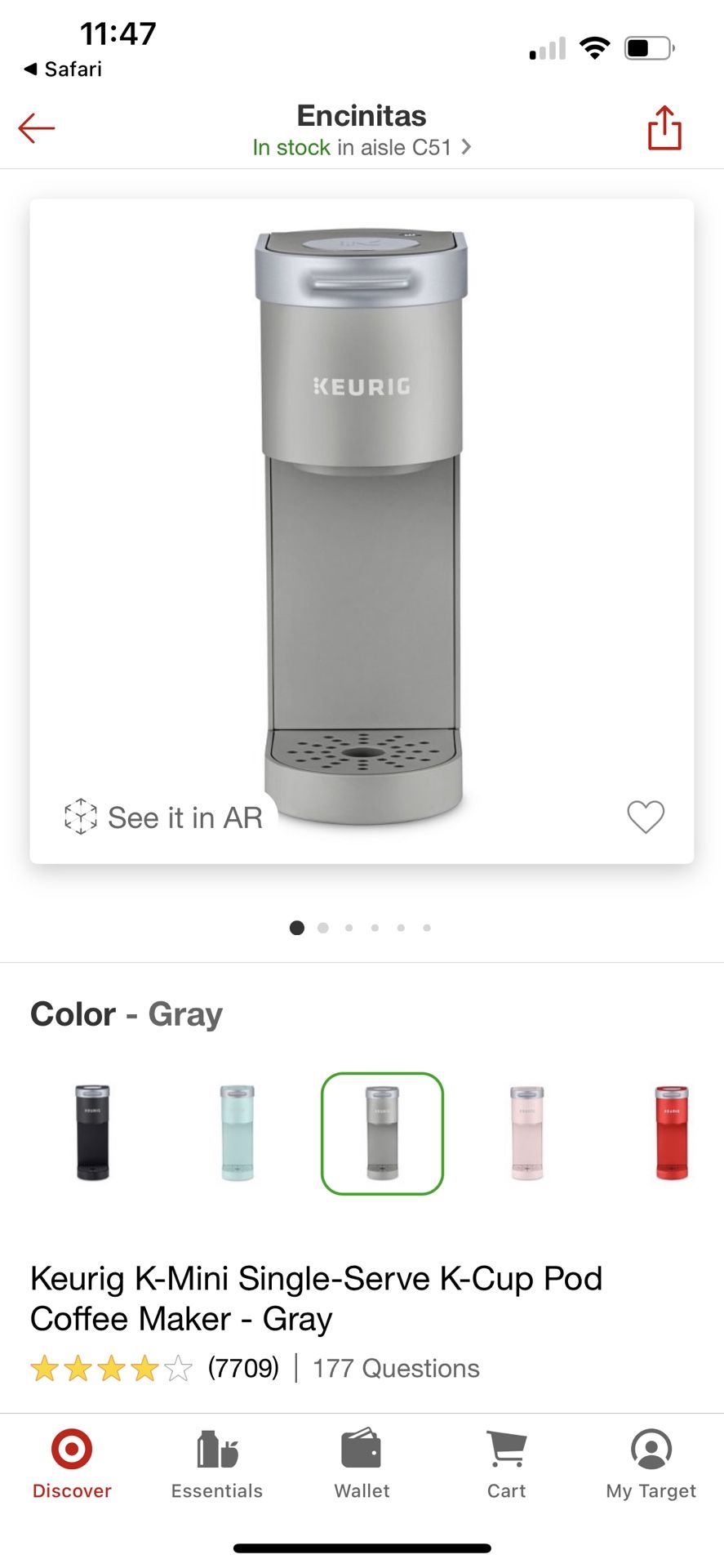
Task: Tap the AR cube icon
Action: (x=80, y=817)
